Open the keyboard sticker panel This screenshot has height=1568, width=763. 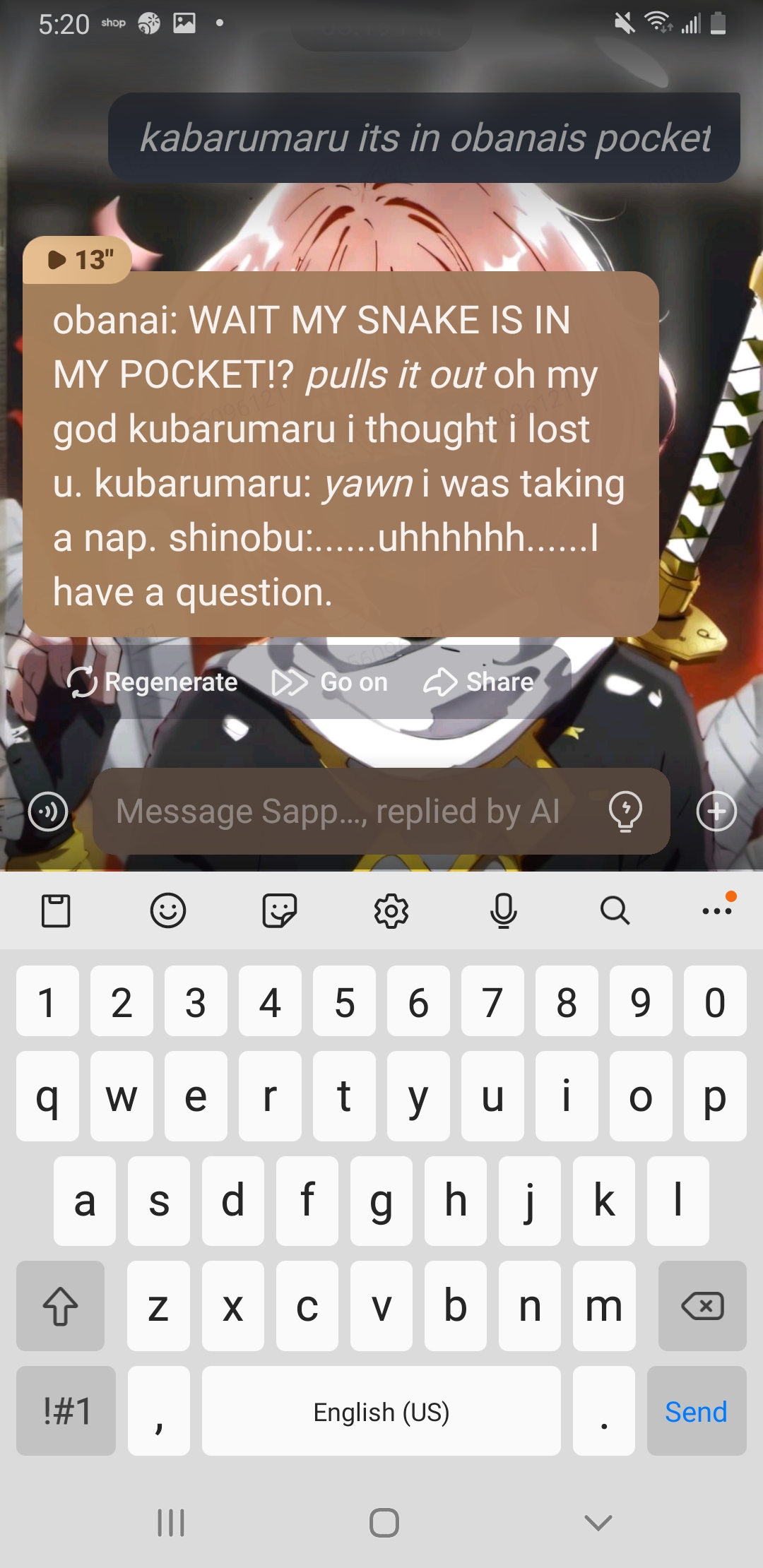[280, 910]
